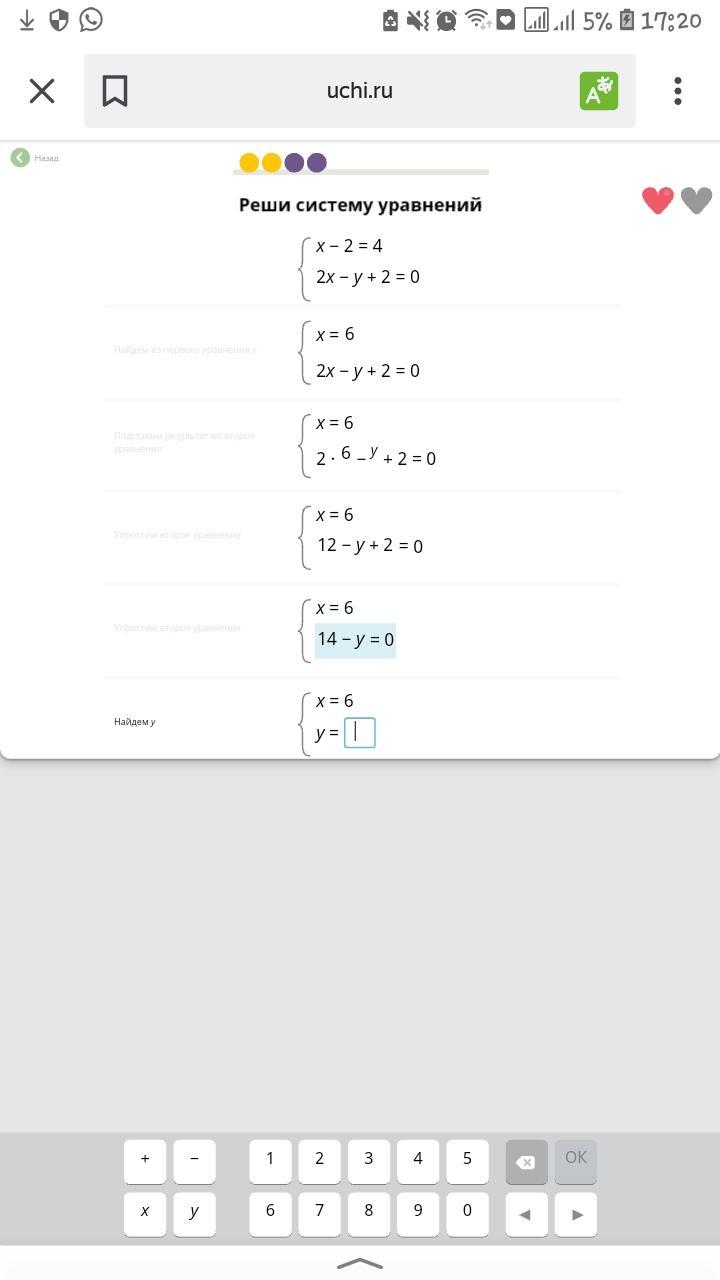This screenshot has width=720, height=1280.
Task: Move the cursor left with arrow key
Action: pyautogui.click(x=526, y=1212)
